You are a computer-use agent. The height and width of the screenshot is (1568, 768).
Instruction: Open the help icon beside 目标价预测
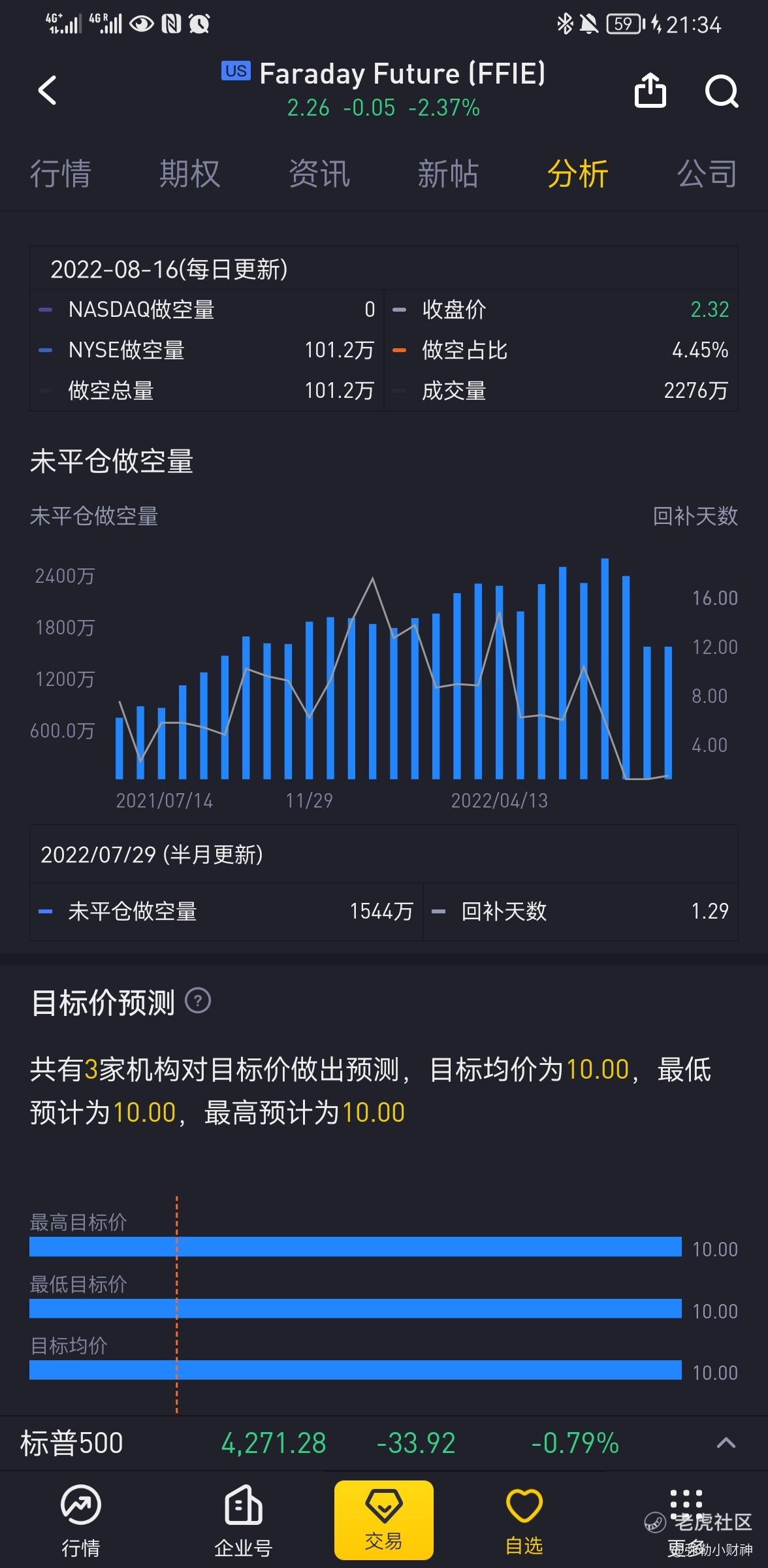(x=198, y=1000)
